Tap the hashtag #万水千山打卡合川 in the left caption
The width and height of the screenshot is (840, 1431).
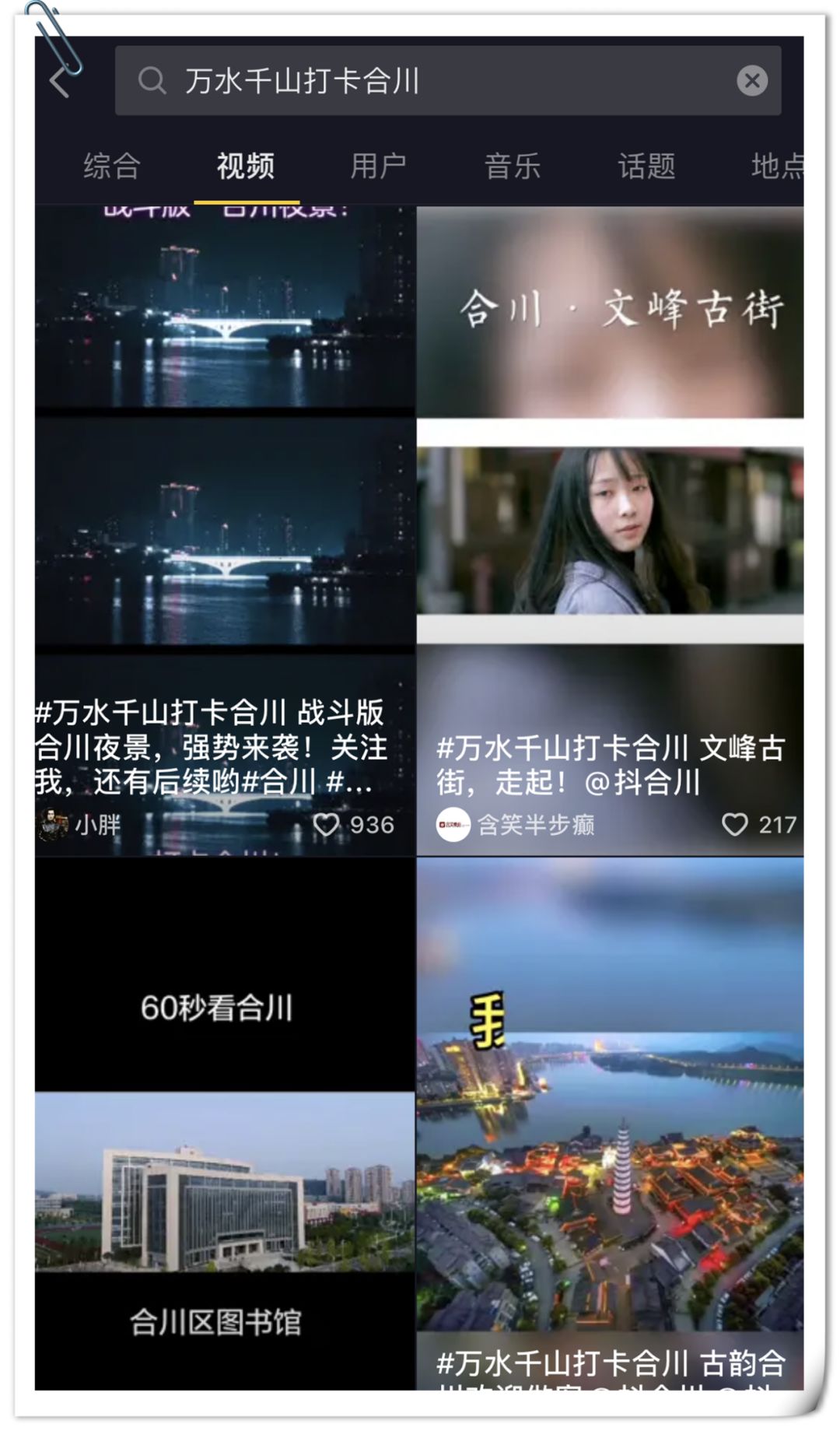(x=148, y=710)
